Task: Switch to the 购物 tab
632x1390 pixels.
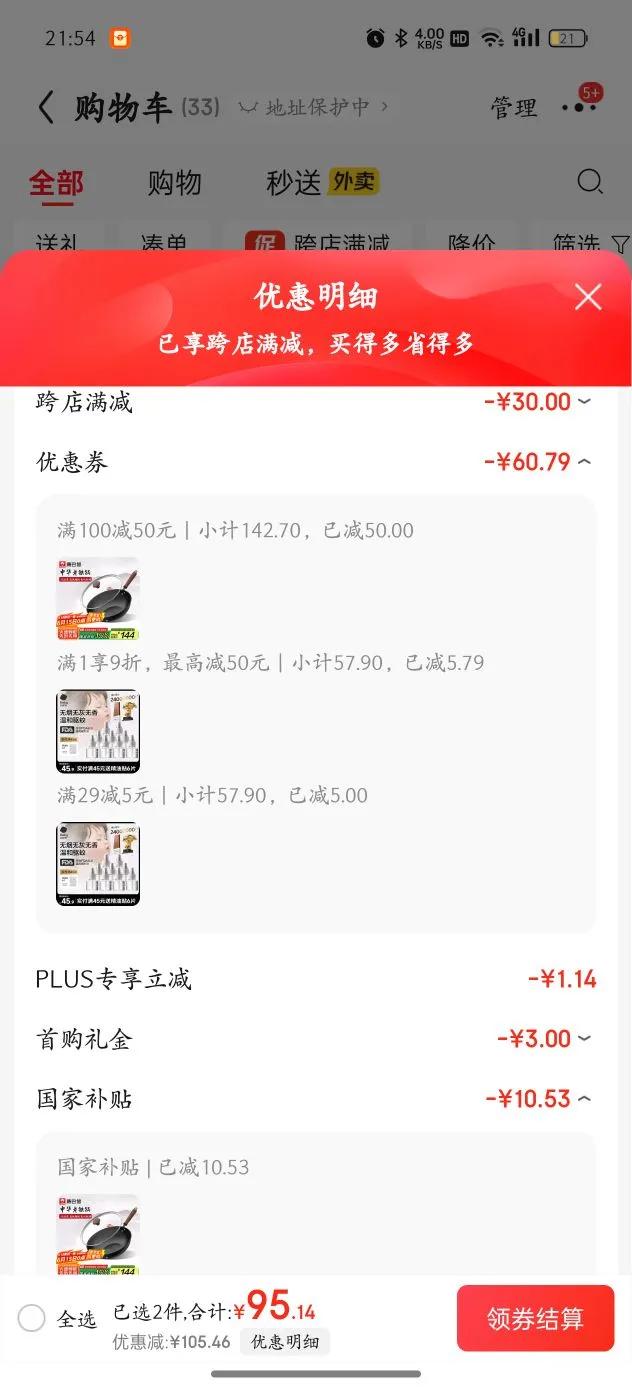Action: click(174, 183)
